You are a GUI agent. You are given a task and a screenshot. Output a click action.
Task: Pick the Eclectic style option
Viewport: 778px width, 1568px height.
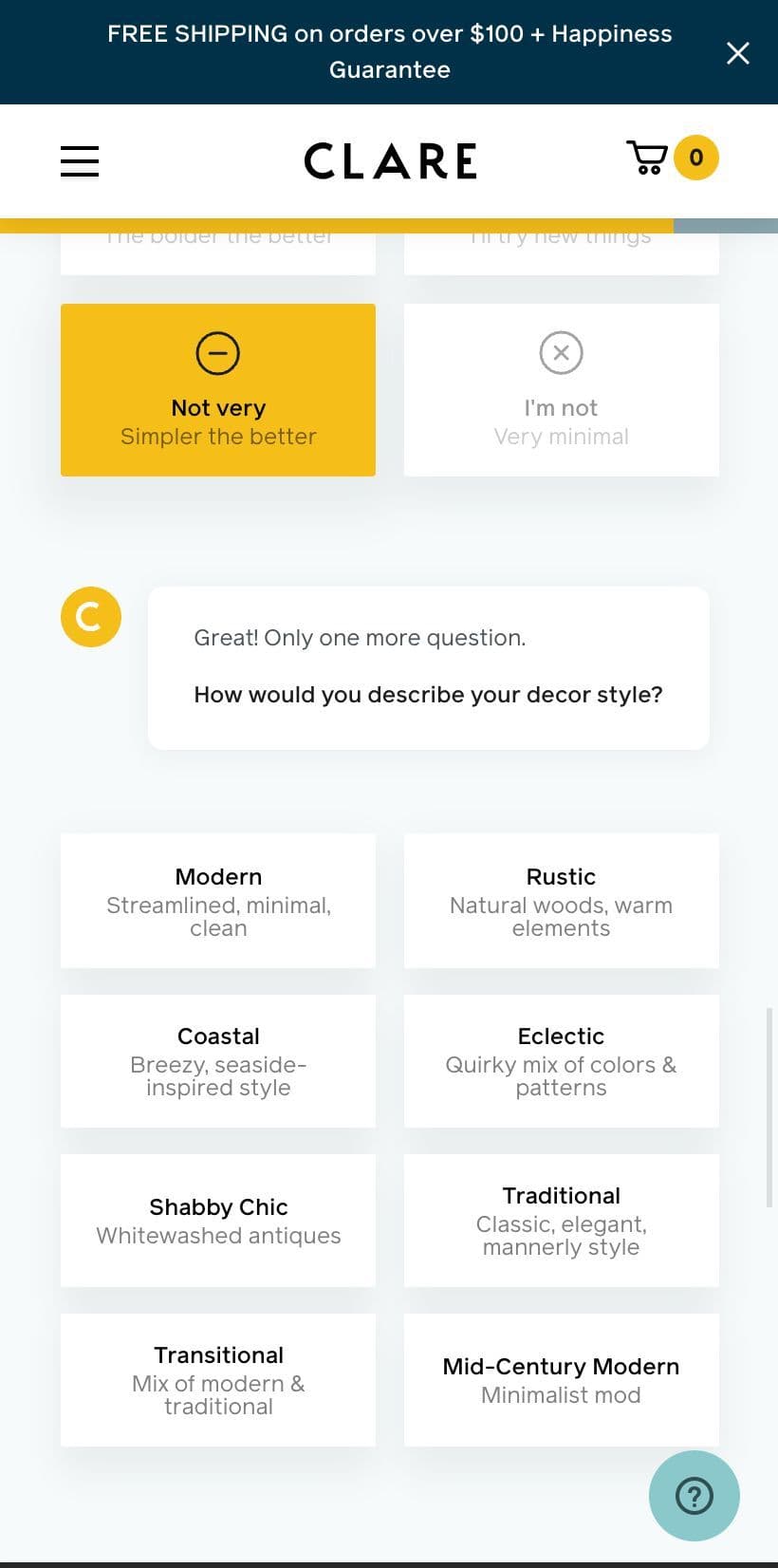click(562, 1061)
